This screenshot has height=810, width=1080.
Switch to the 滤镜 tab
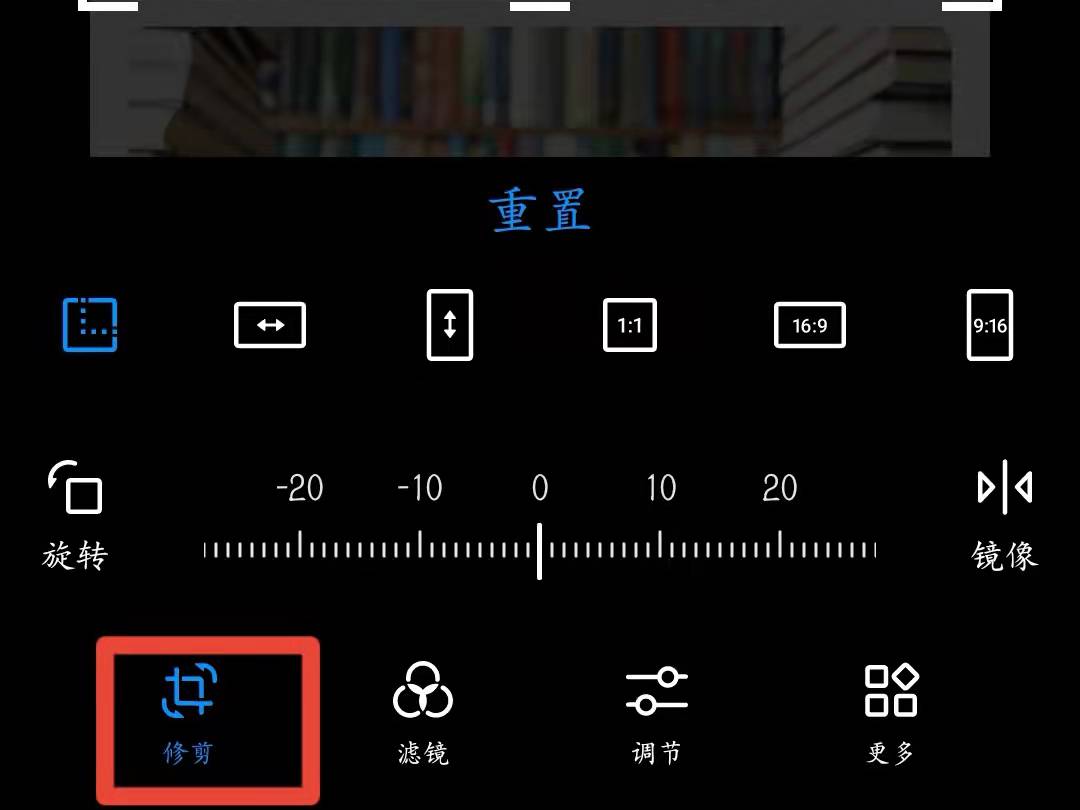point(423,714)
